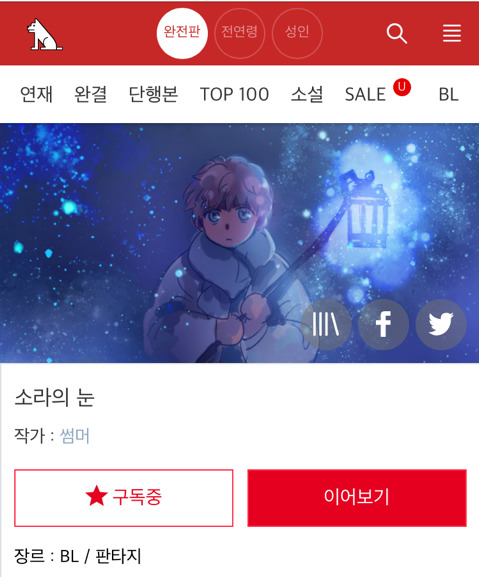Open the search magnifier icon
Screen dimensions: 479x577
click(397, 33)
